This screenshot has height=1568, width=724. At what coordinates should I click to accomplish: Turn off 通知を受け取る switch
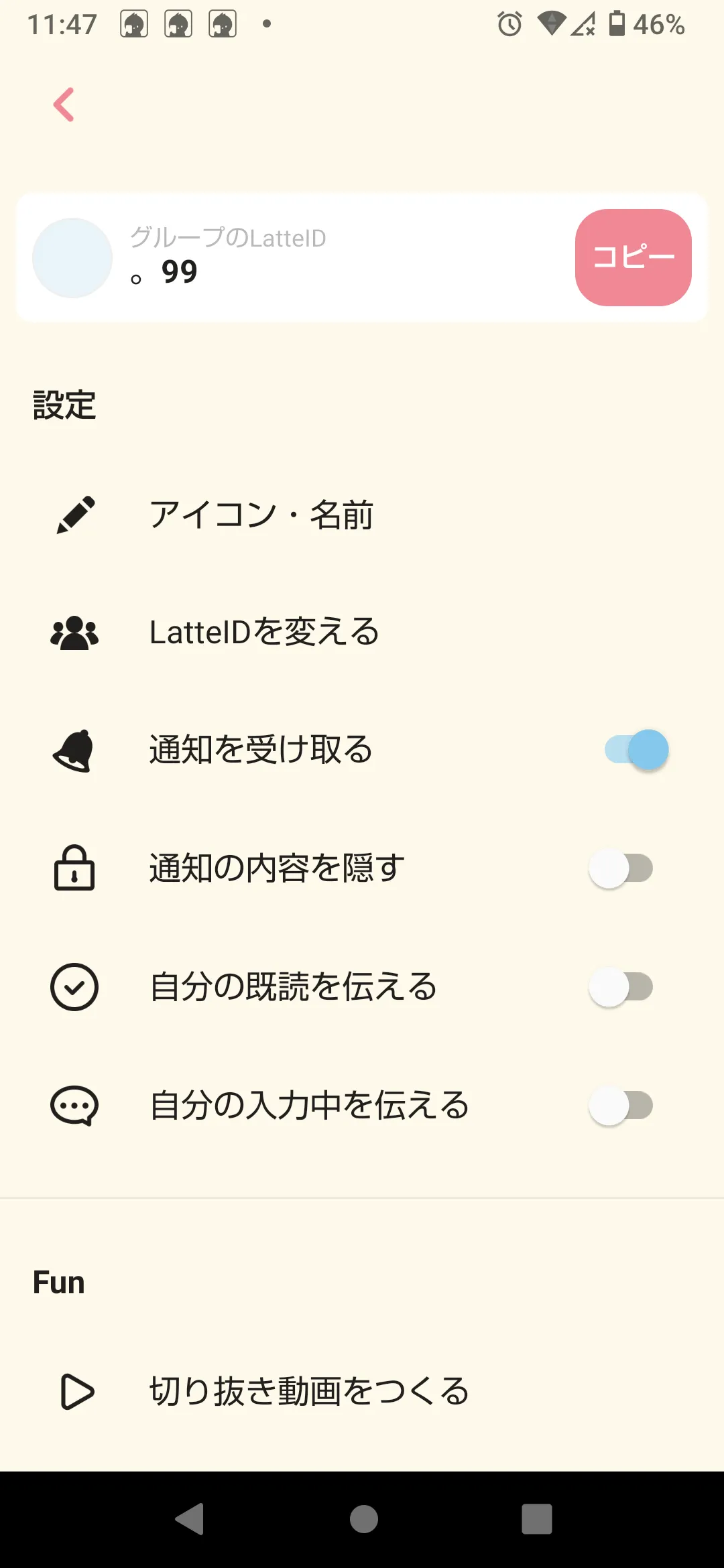click(637, 750)
